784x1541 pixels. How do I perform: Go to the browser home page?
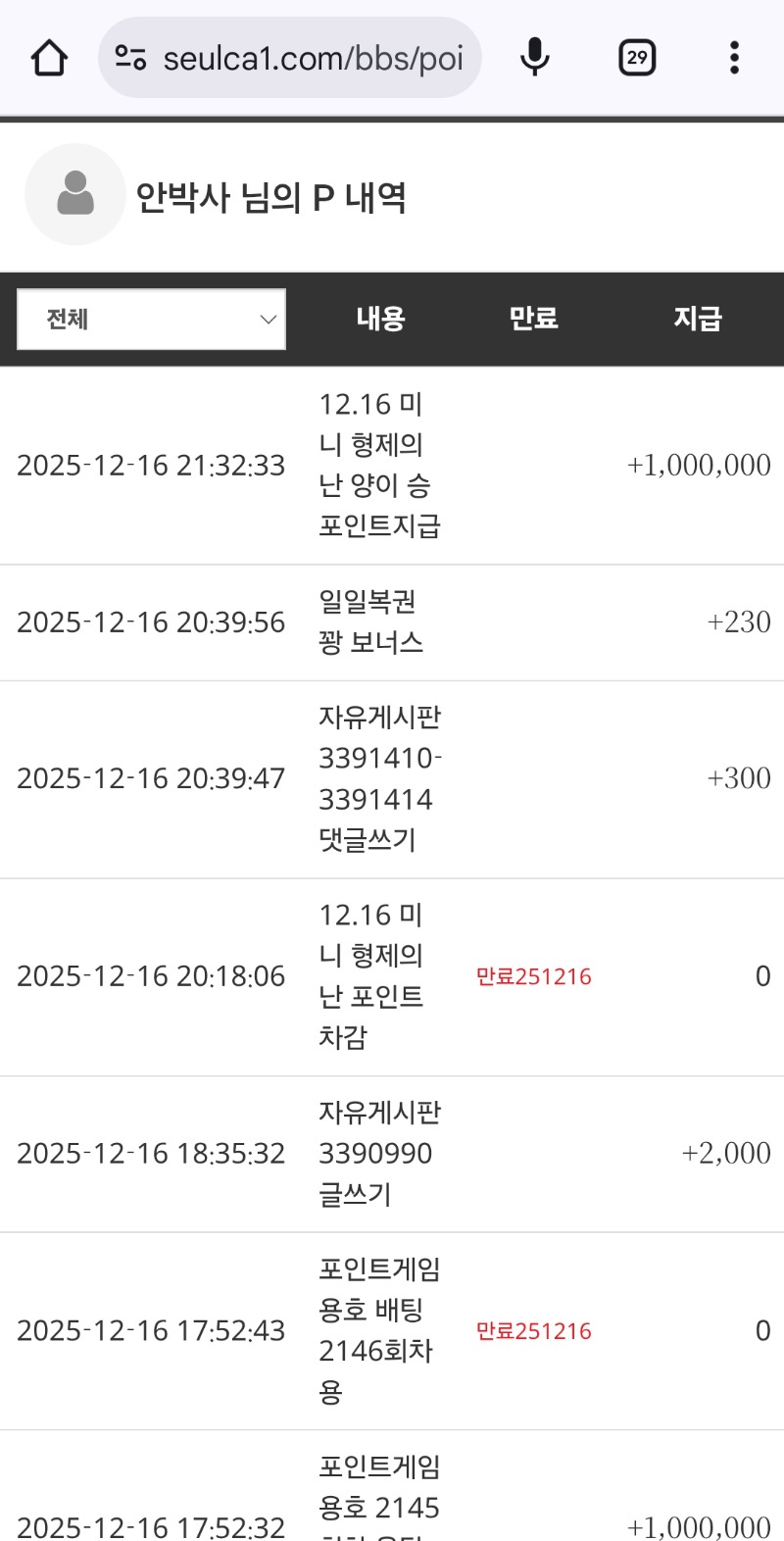click(x=49, y=58)
